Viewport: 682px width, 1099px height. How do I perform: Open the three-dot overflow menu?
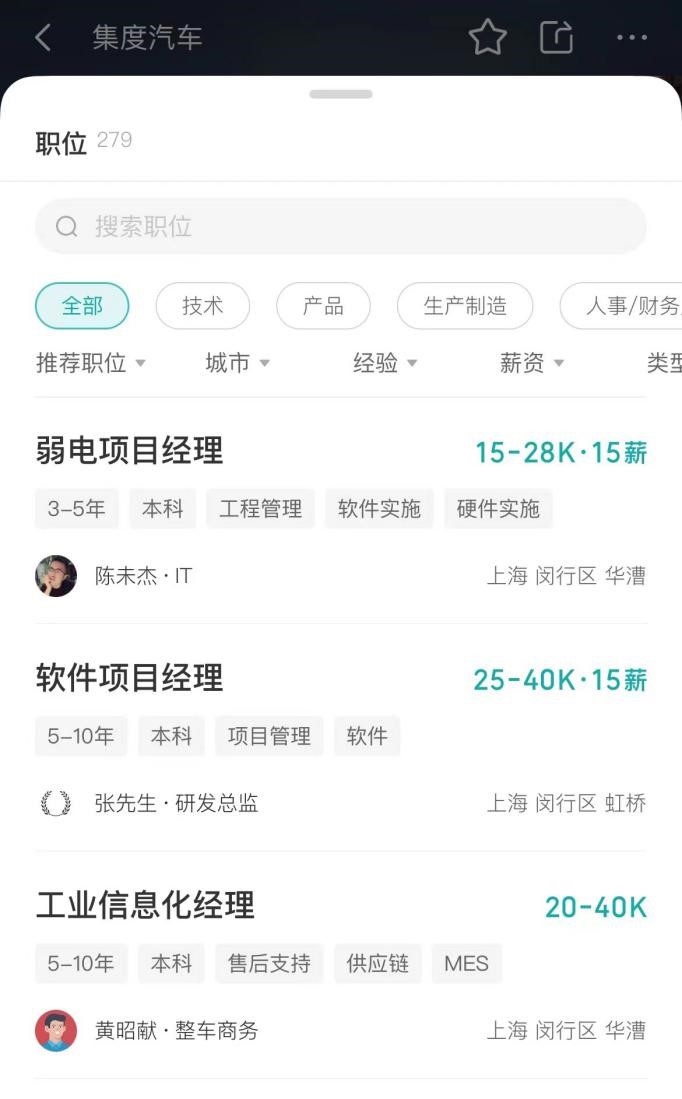(632, 38)
